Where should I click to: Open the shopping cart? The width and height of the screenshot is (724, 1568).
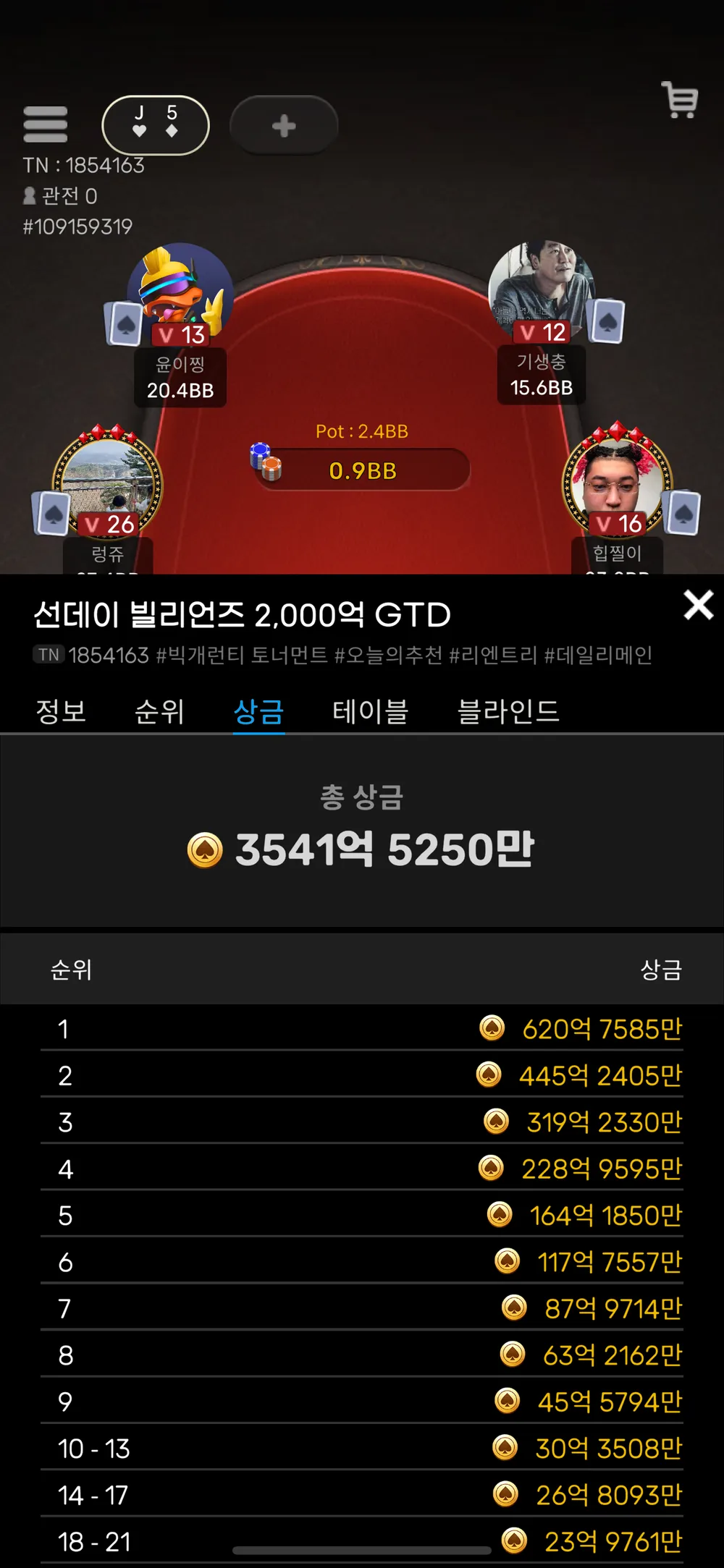pos(679,101)
